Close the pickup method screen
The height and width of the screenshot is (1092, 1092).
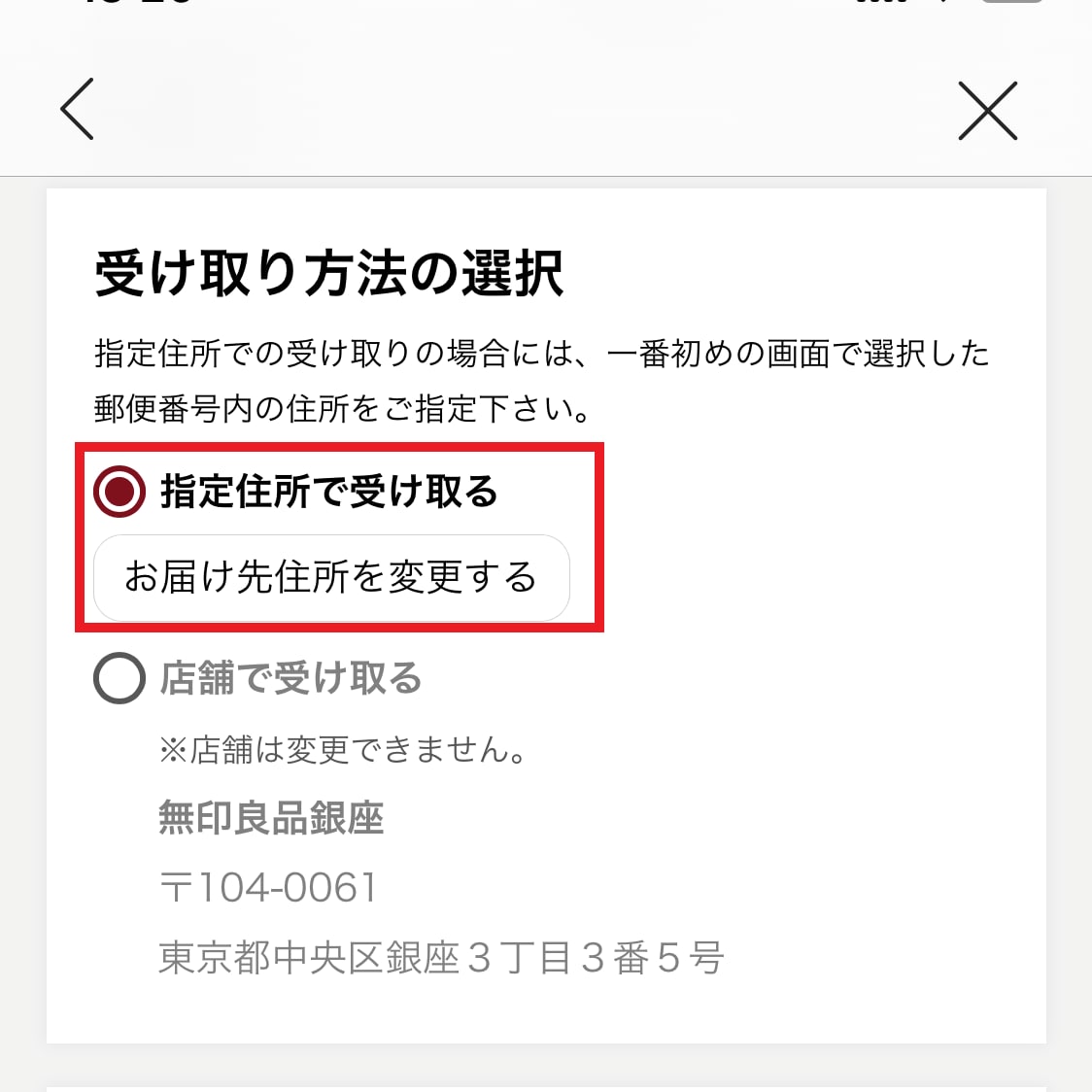pos(987,111)
